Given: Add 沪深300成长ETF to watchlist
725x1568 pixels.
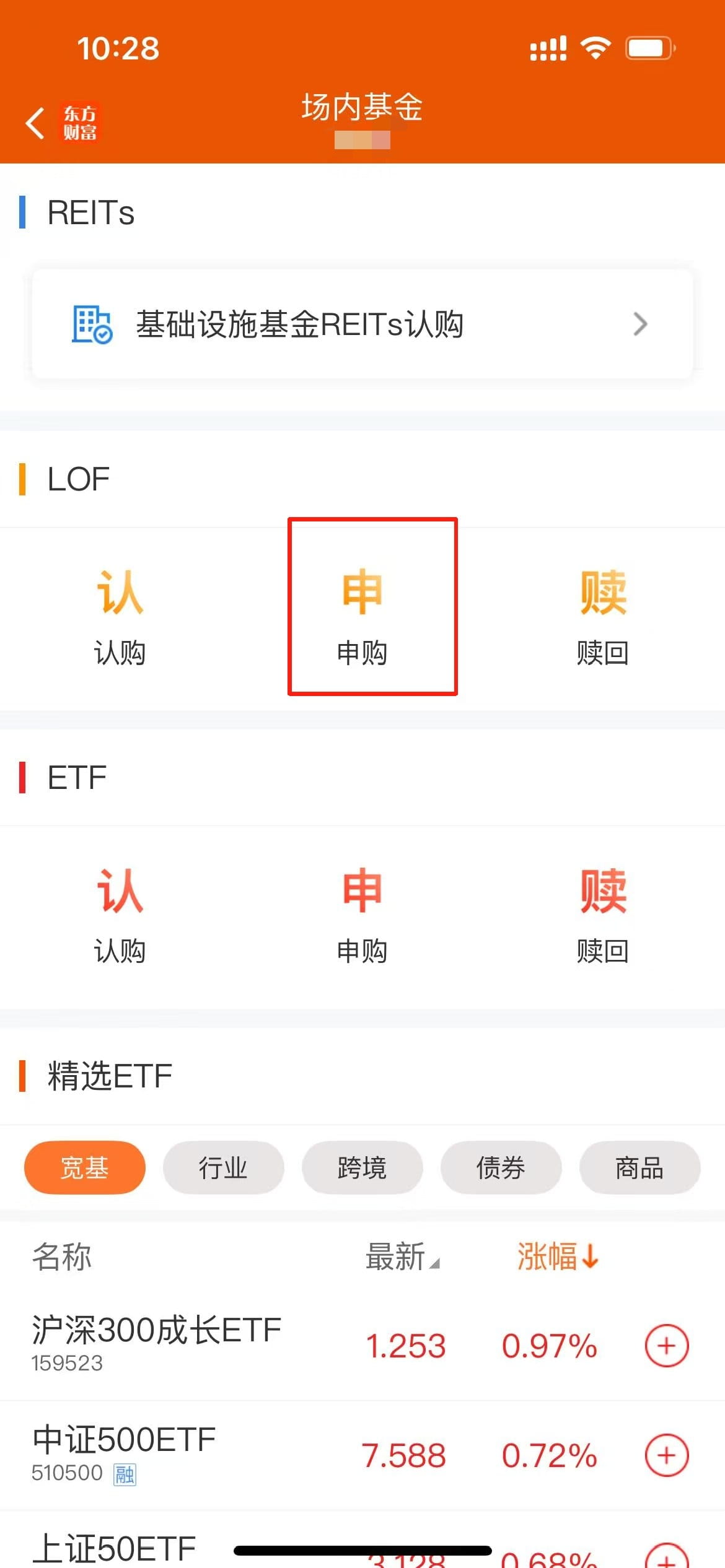Looking at the screenshot, I should click(667, 1346).
